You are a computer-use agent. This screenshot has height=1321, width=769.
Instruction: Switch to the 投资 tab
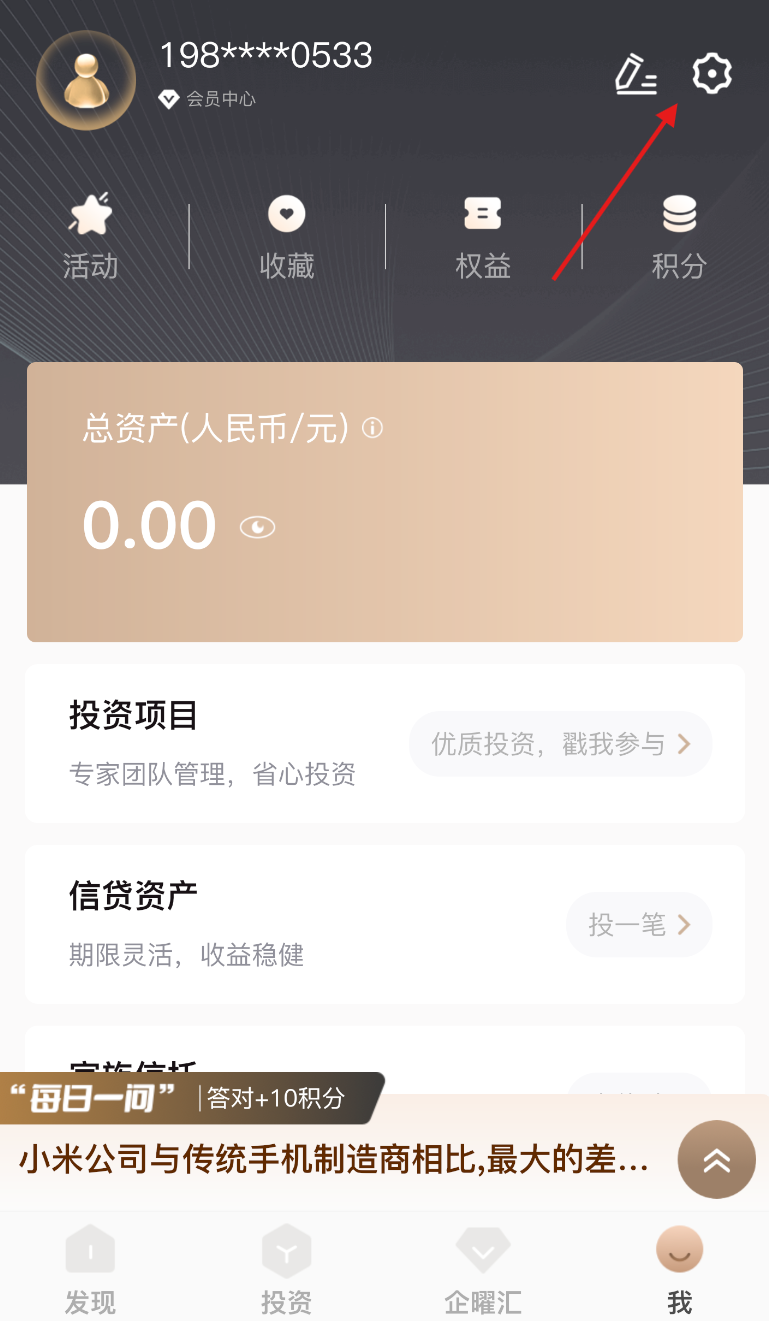287,1272
